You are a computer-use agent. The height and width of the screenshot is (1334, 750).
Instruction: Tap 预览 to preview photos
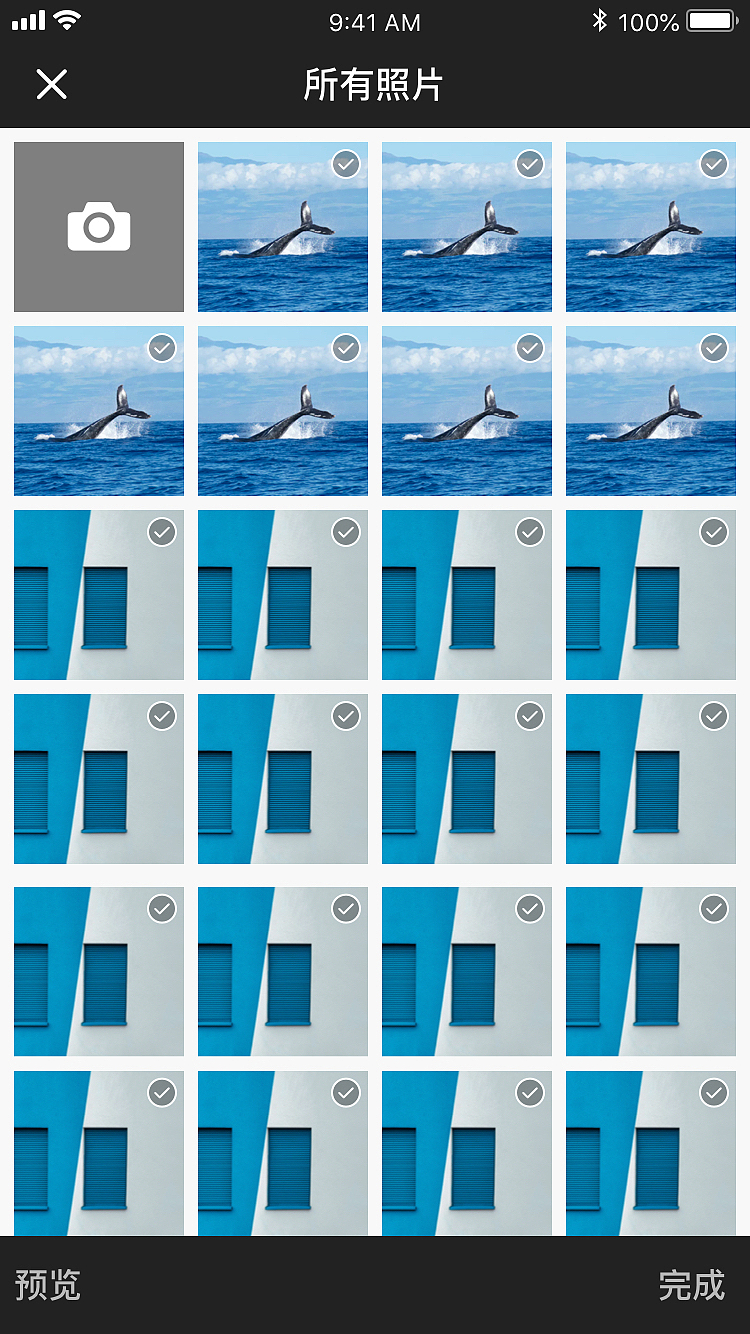coord(48,1285)
